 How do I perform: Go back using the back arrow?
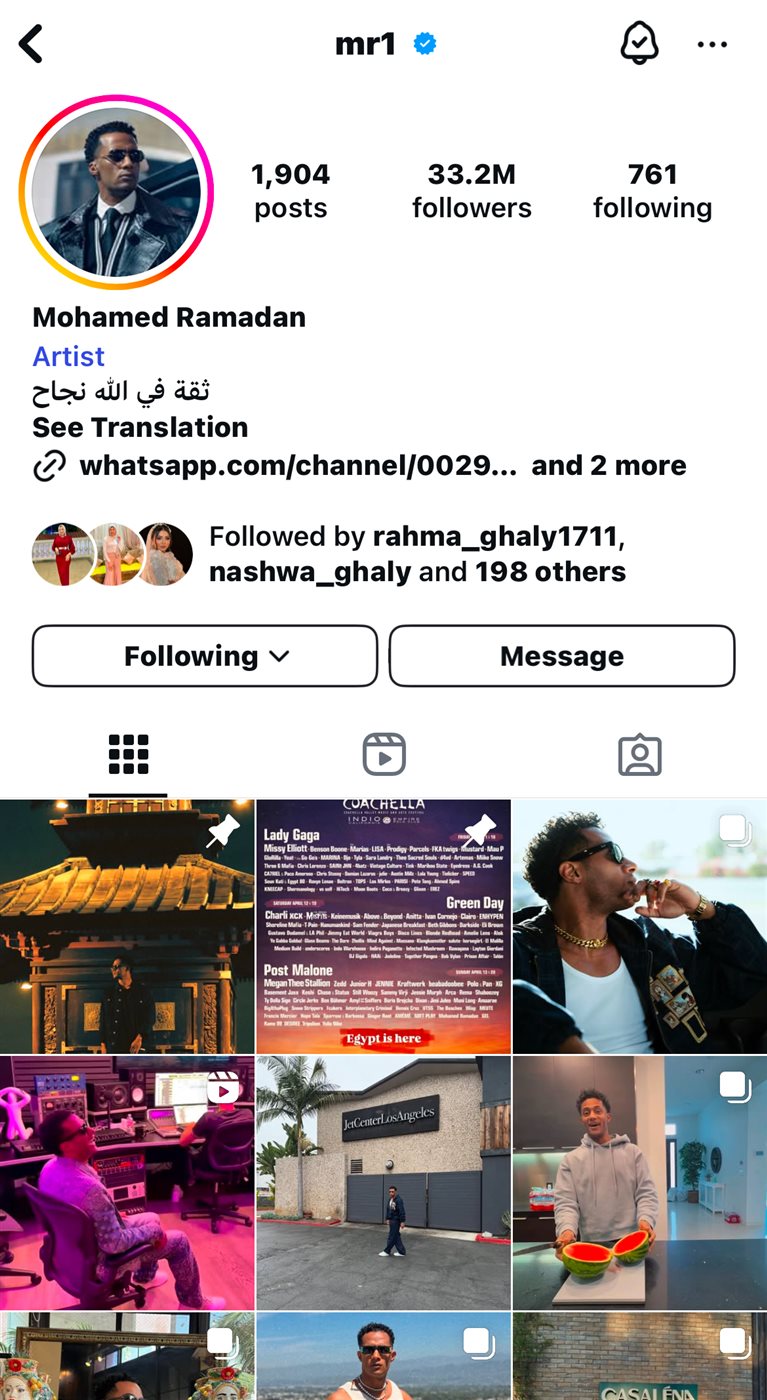click(32, 44)
